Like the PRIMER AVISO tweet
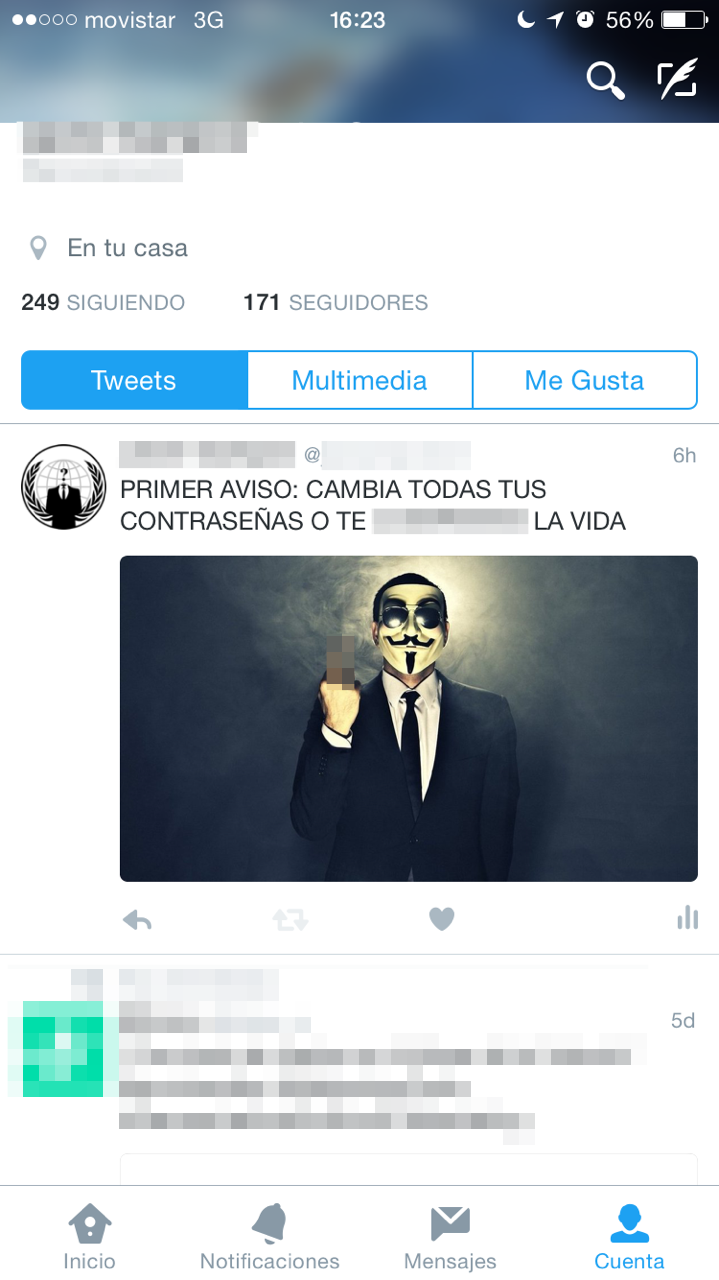Image resolution: width=719 pixels, height=1280 pixels. [442, 918]
